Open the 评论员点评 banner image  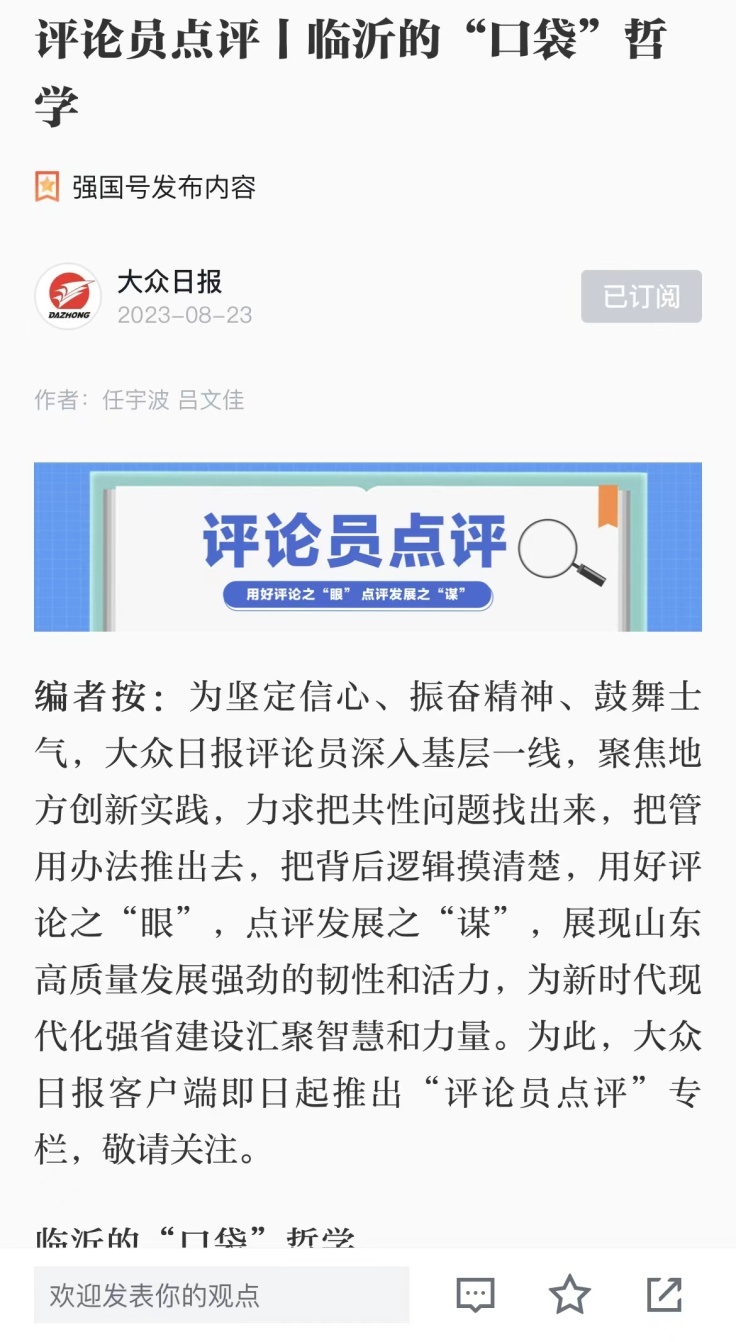click(368, 547)
